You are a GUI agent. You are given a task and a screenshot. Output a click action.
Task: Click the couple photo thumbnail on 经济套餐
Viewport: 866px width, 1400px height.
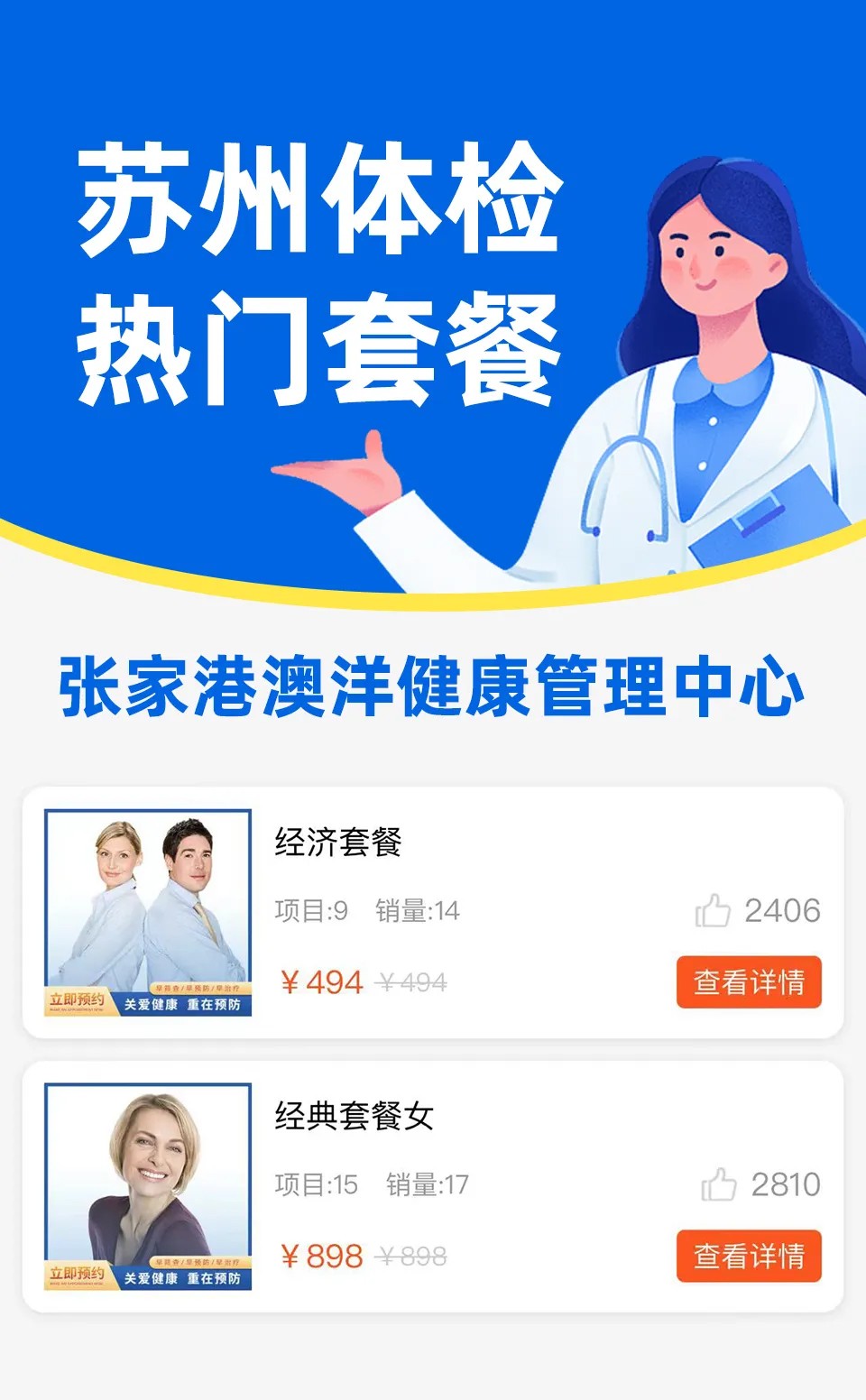pos(149,911)
